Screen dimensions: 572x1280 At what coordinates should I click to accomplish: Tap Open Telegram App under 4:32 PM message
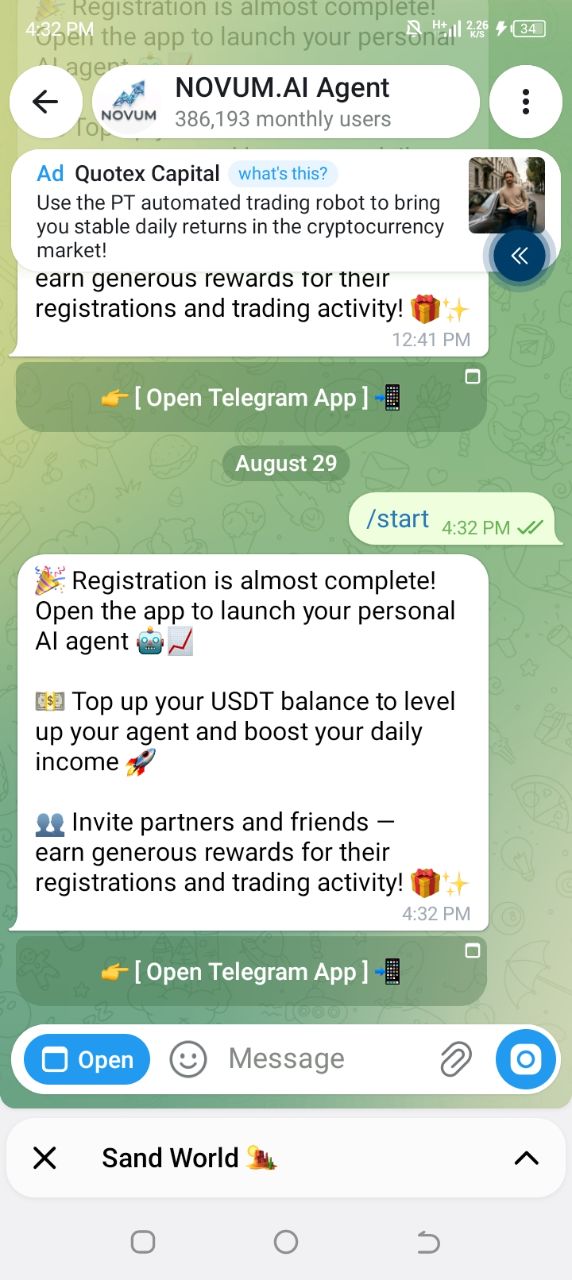[251, 972]
